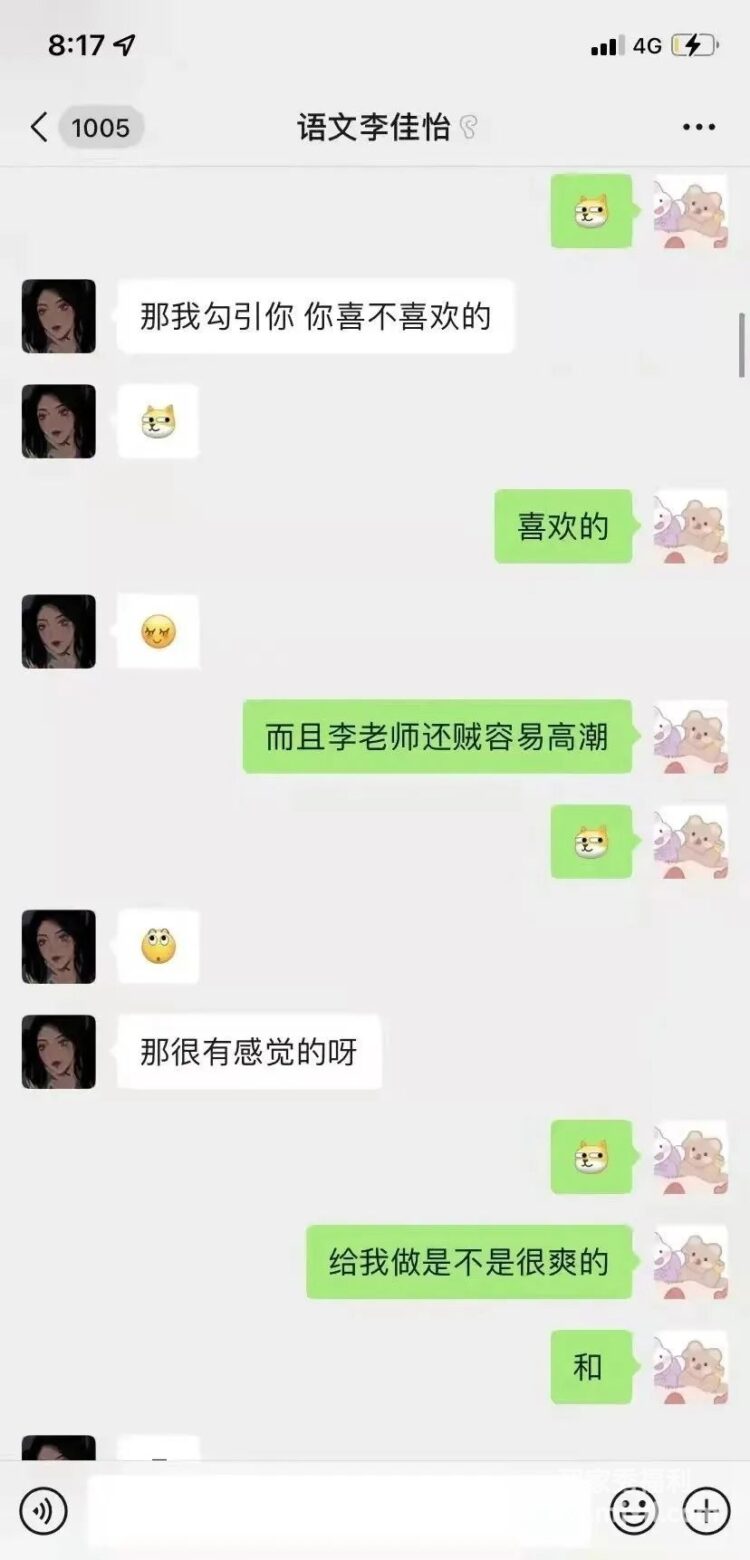Switch to voice message input

click(43, 1510)
